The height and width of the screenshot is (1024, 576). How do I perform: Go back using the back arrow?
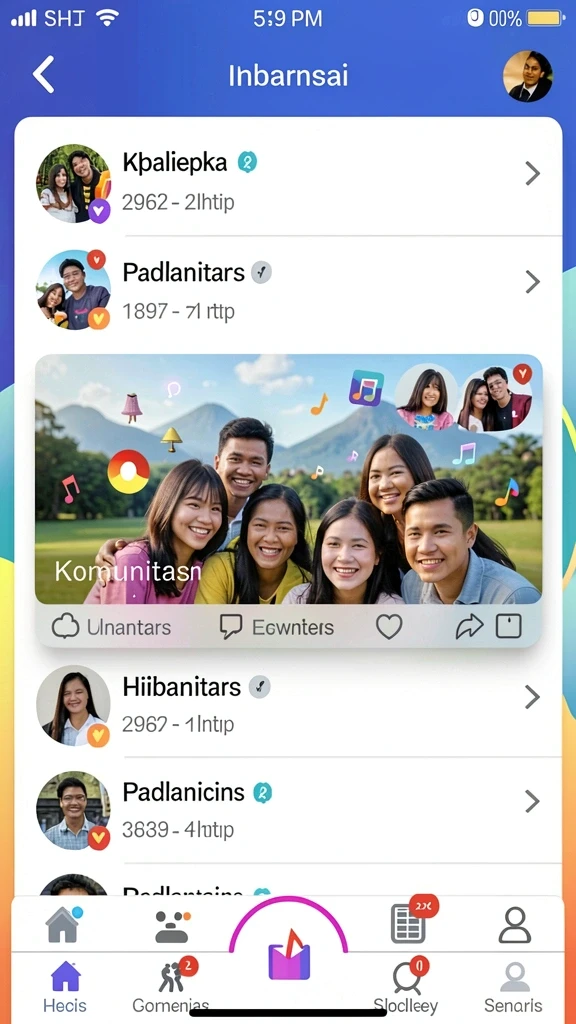point(44,74)
